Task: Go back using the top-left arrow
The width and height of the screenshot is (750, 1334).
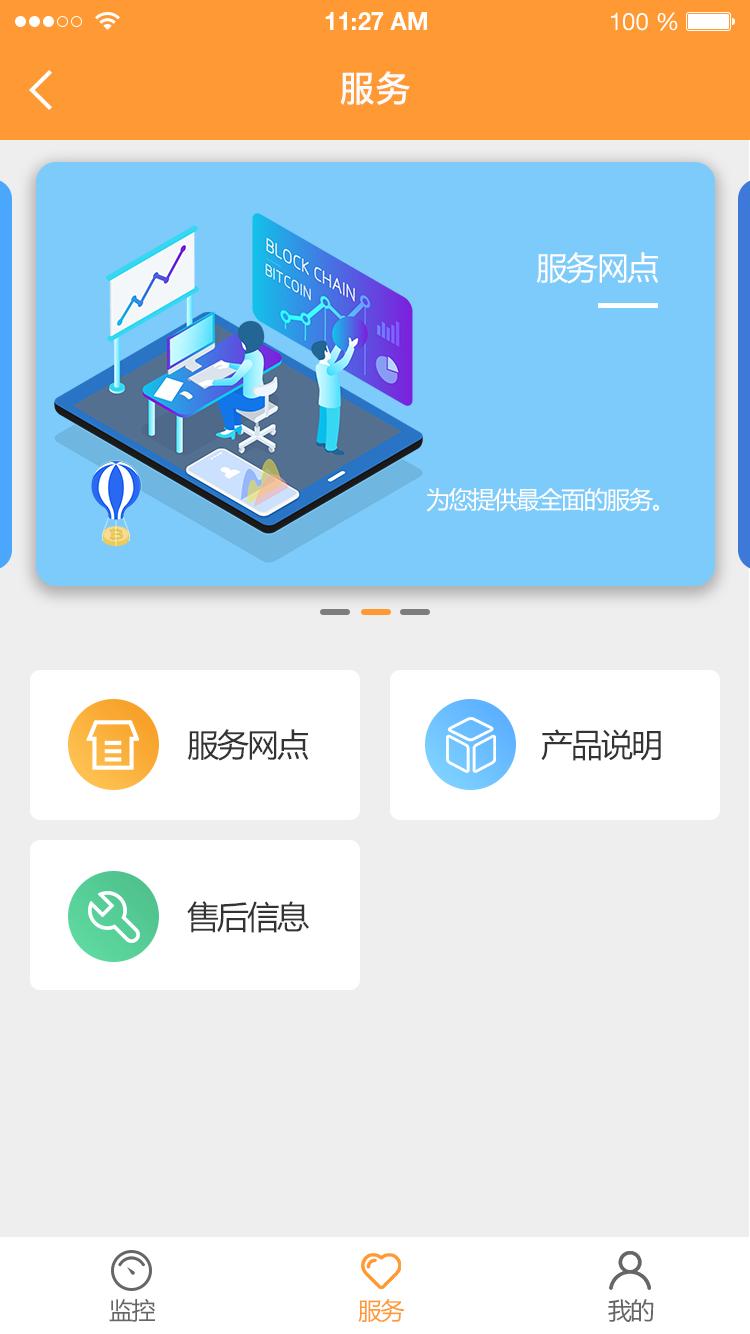Action: pos(40,90)
